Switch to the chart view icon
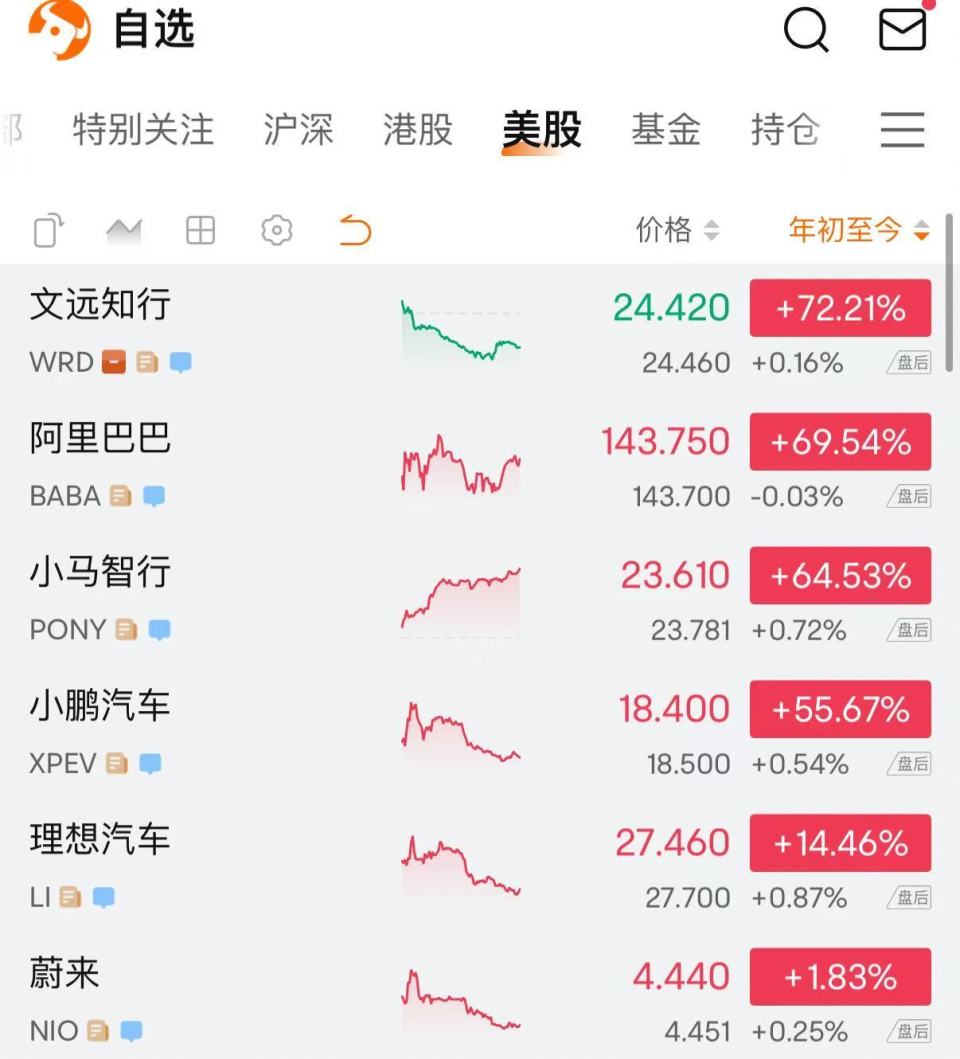The image size is (960, 1059). tap(124, 230)
